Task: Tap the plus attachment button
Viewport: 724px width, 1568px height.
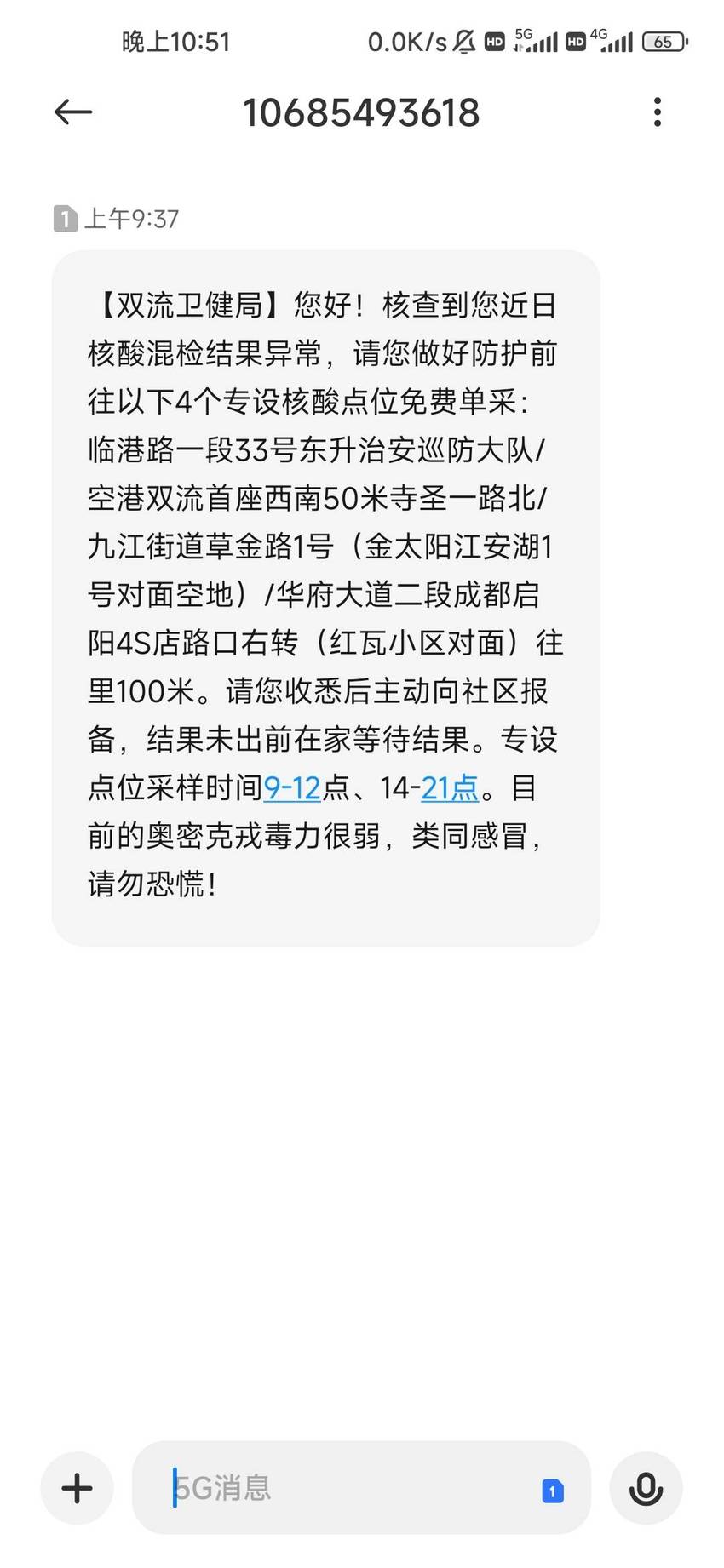Action: [x=78, y=1488]
